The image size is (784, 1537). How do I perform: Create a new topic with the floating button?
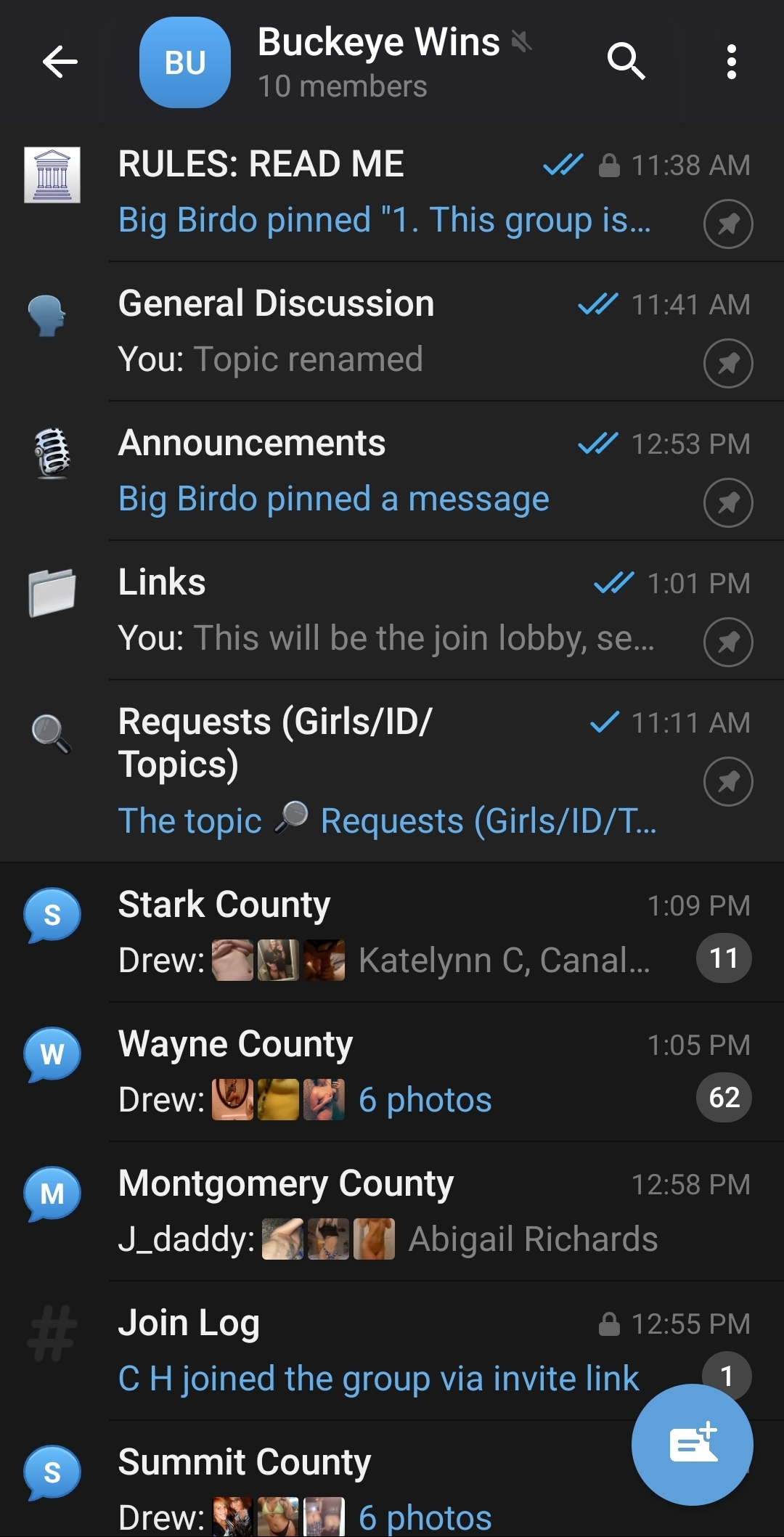692,1444
